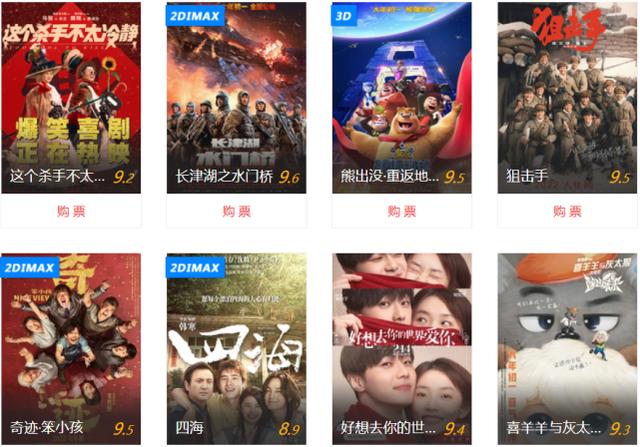640x447 pixels.
Task: Buy tickets for 这个杀手不太冷静
Action: (x=71, y=211)
